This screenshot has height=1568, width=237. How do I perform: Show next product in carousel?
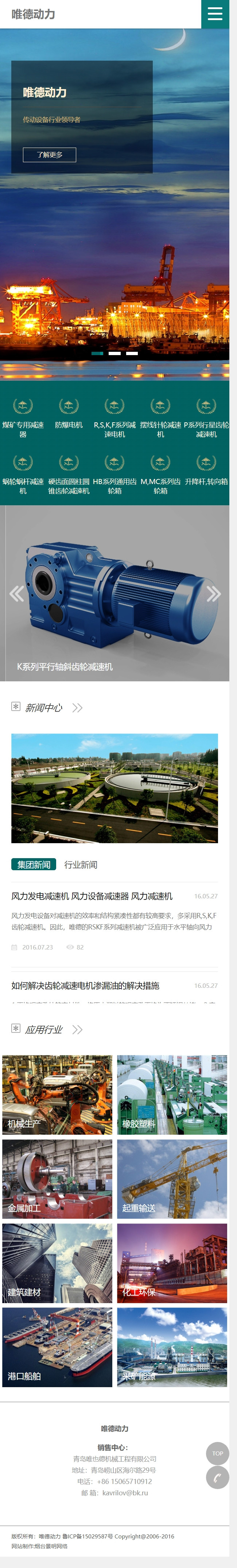pyautogui.click(x=213, y=593)
